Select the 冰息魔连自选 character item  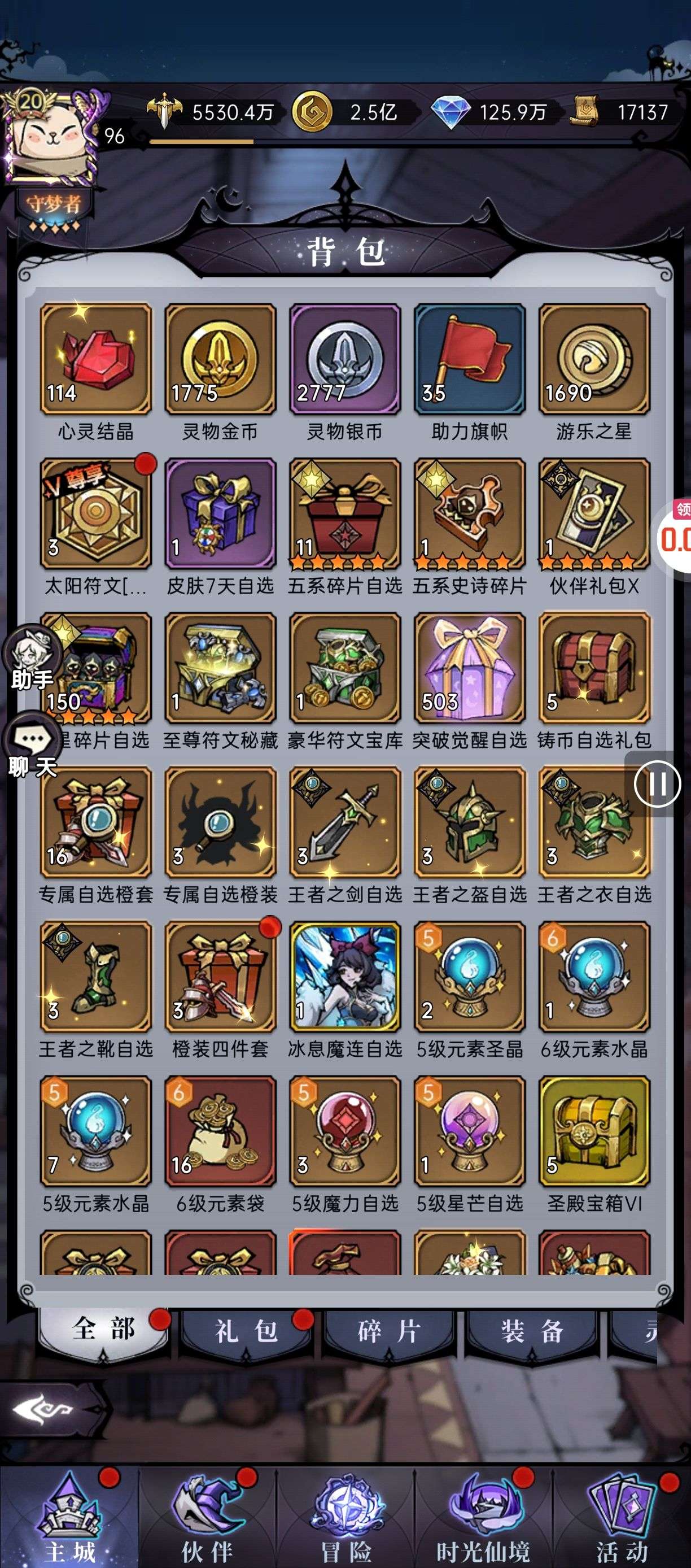point(345,977)
